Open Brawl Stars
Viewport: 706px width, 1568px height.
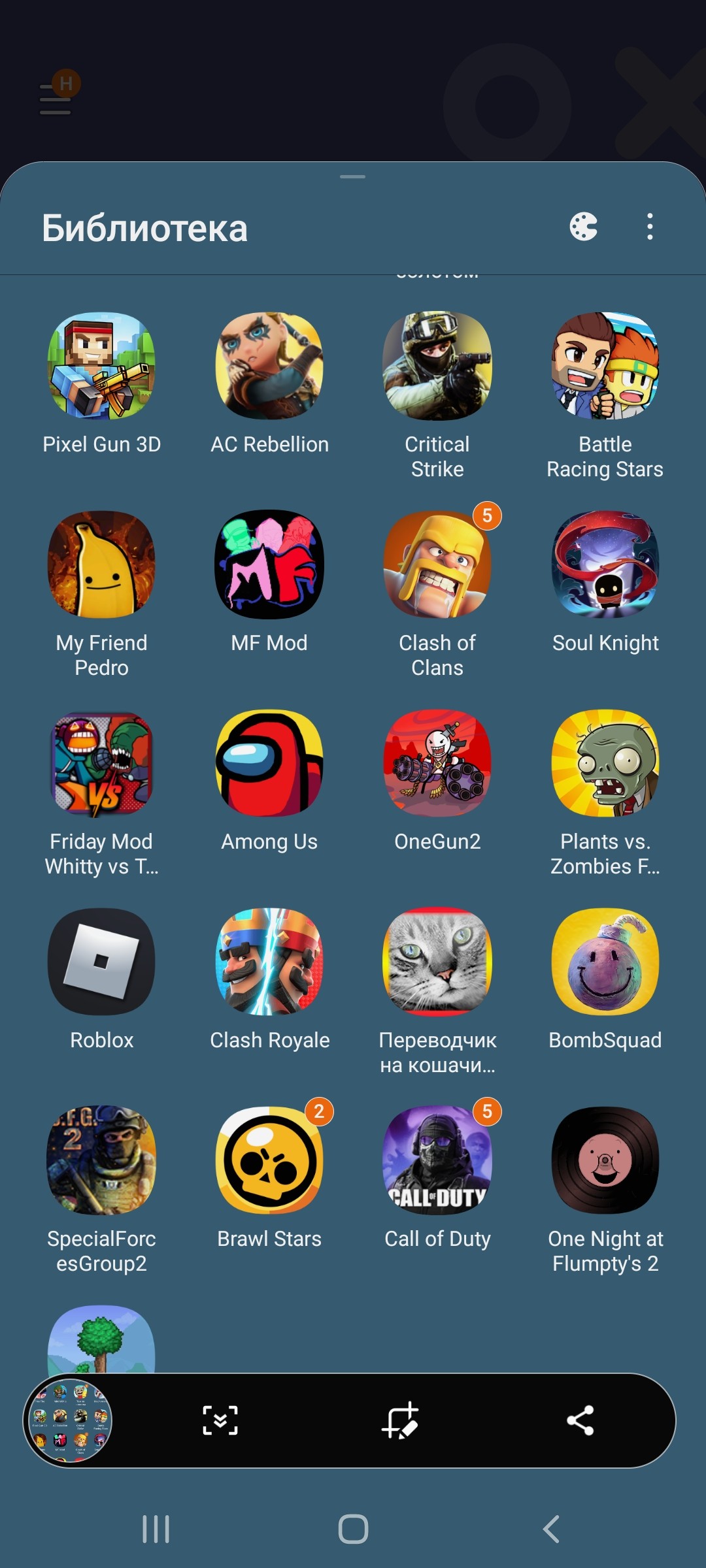click(x=269, y=1160)
